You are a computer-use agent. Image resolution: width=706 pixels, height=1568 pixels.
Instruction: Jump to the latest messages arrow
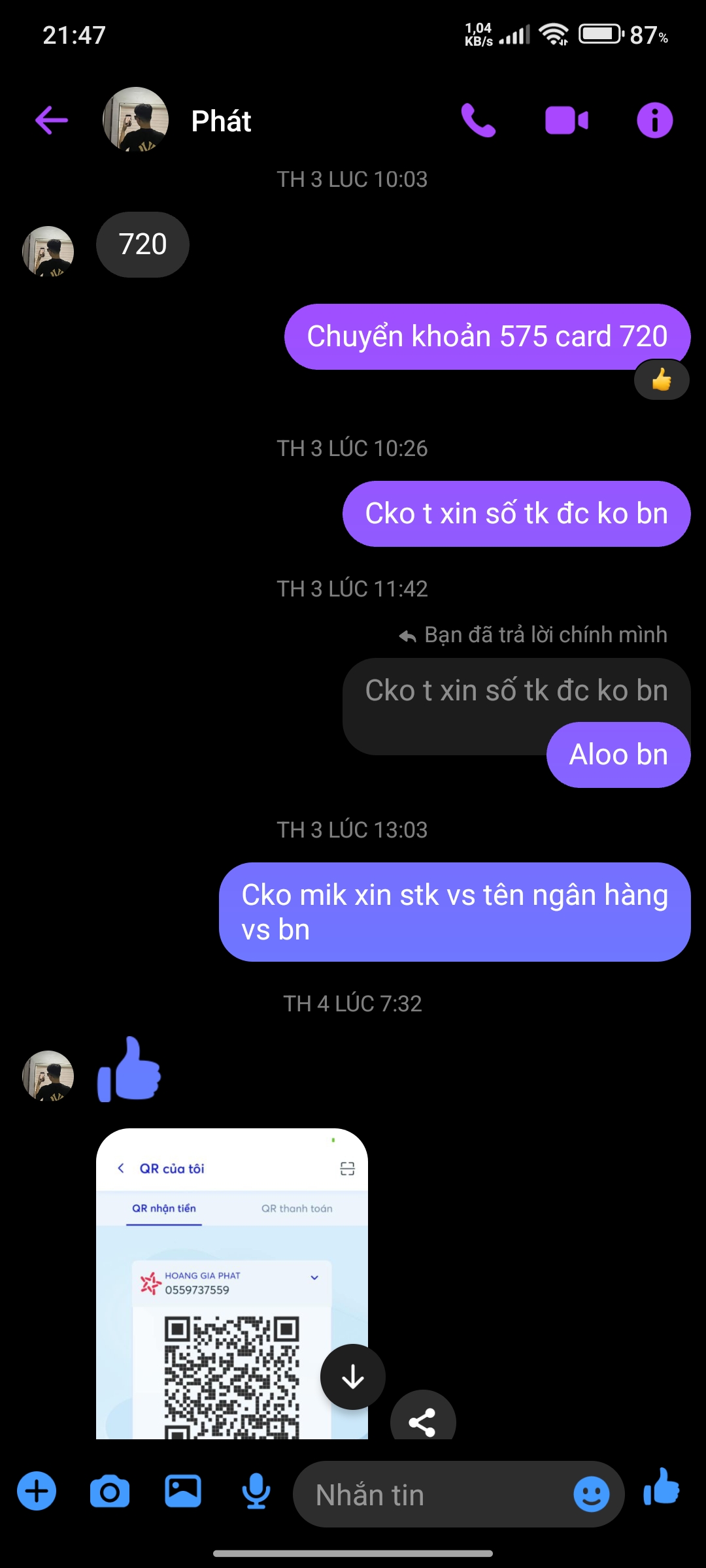353,1377
